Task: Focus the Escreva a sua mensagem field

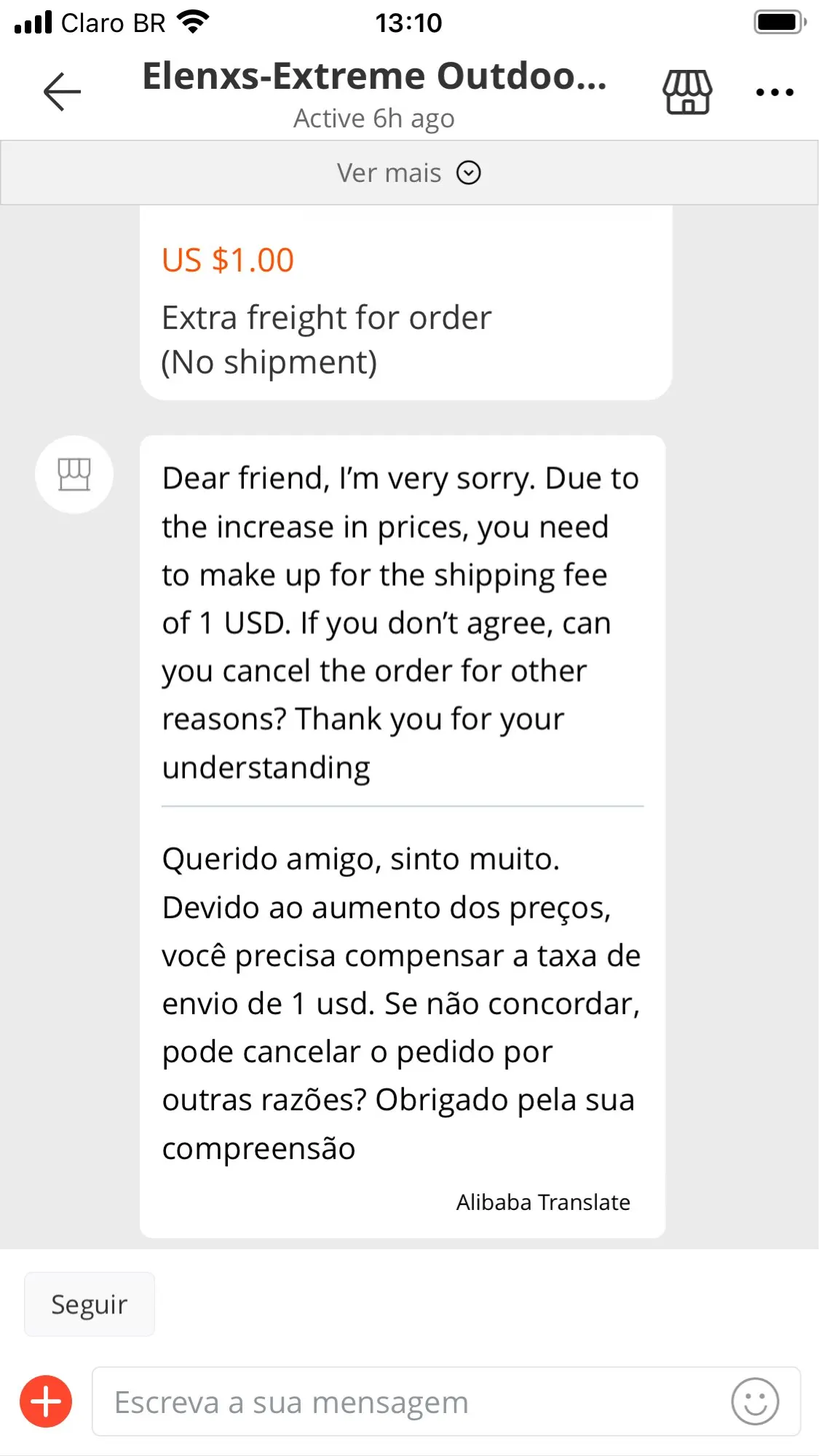Action: (408, 1402)
